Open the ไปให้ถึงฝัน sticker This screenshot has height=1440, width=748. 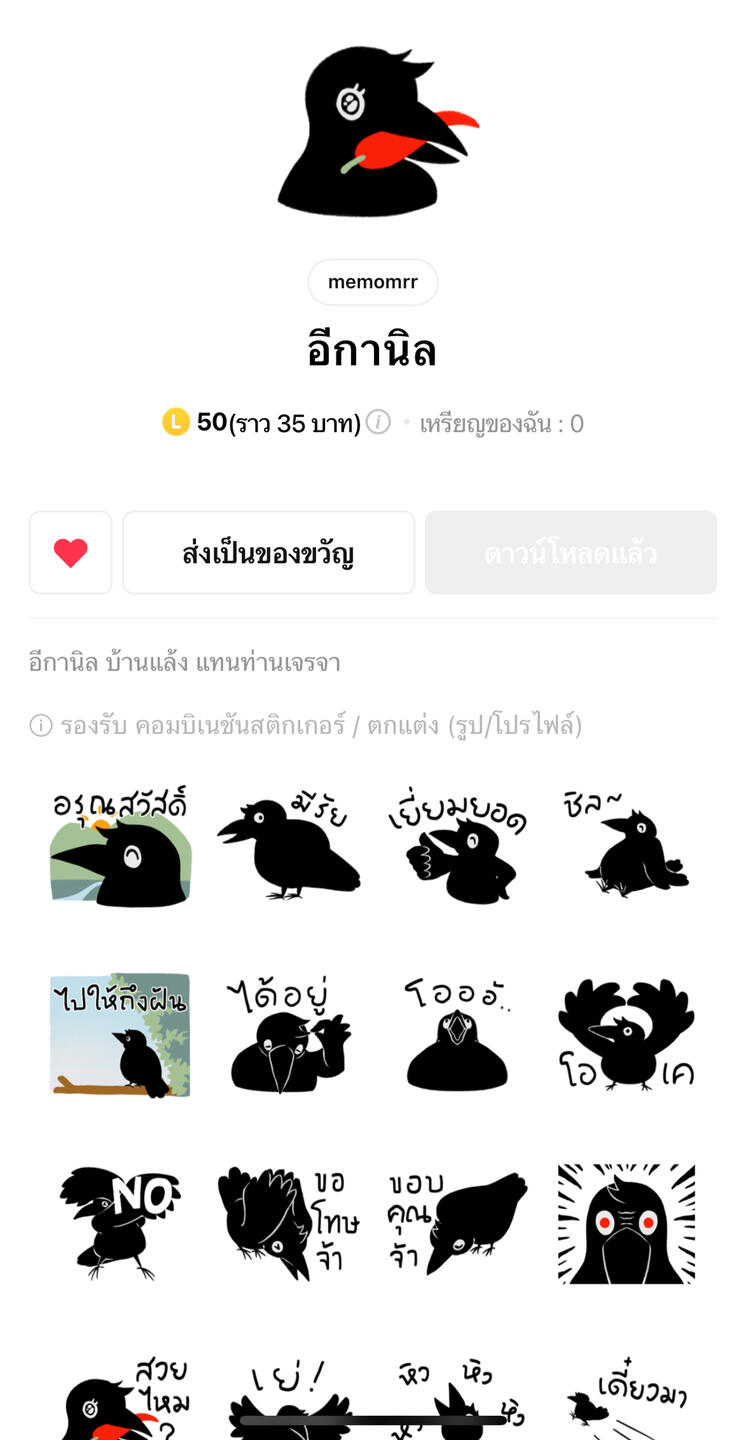pos(120,1035)
